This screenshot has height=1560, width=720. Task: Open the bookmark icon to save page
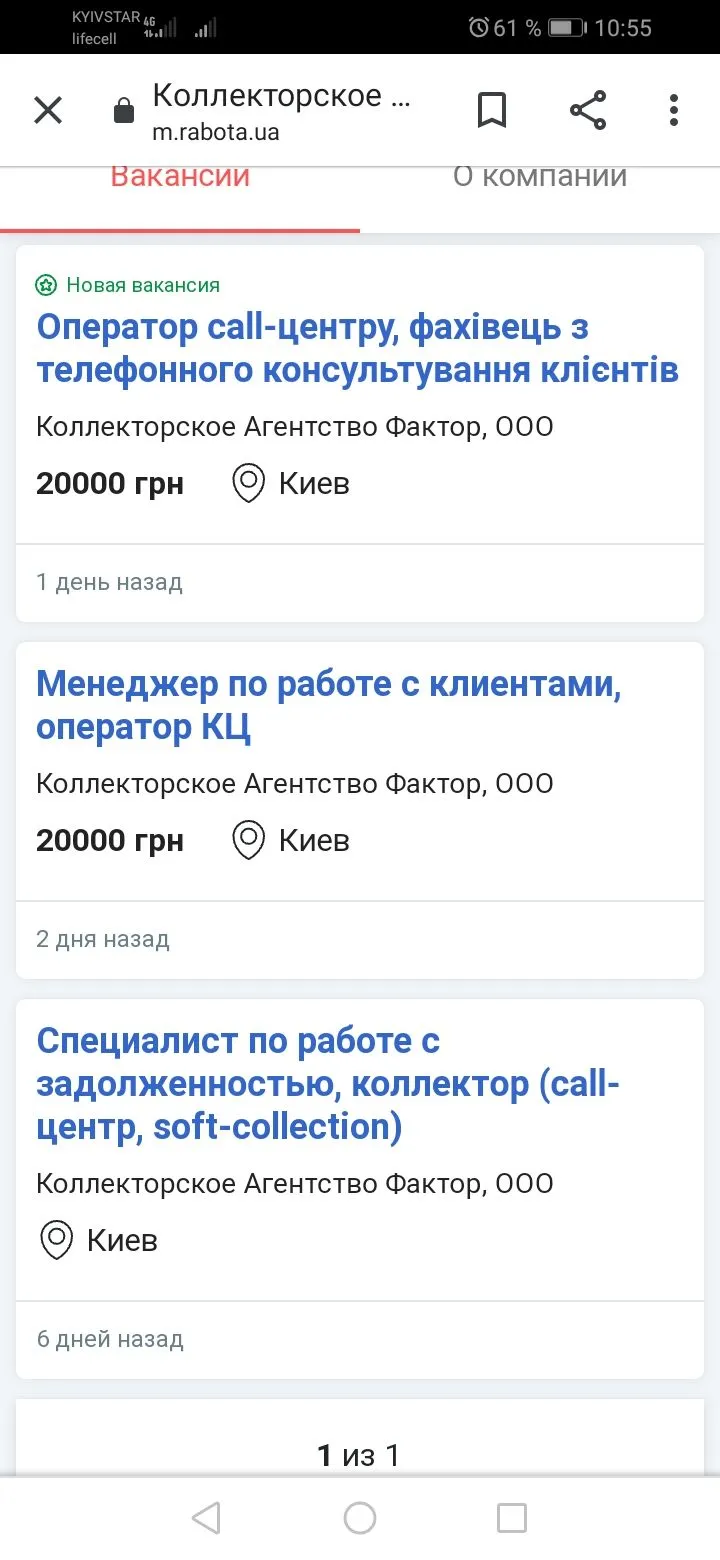pos(491,110)
